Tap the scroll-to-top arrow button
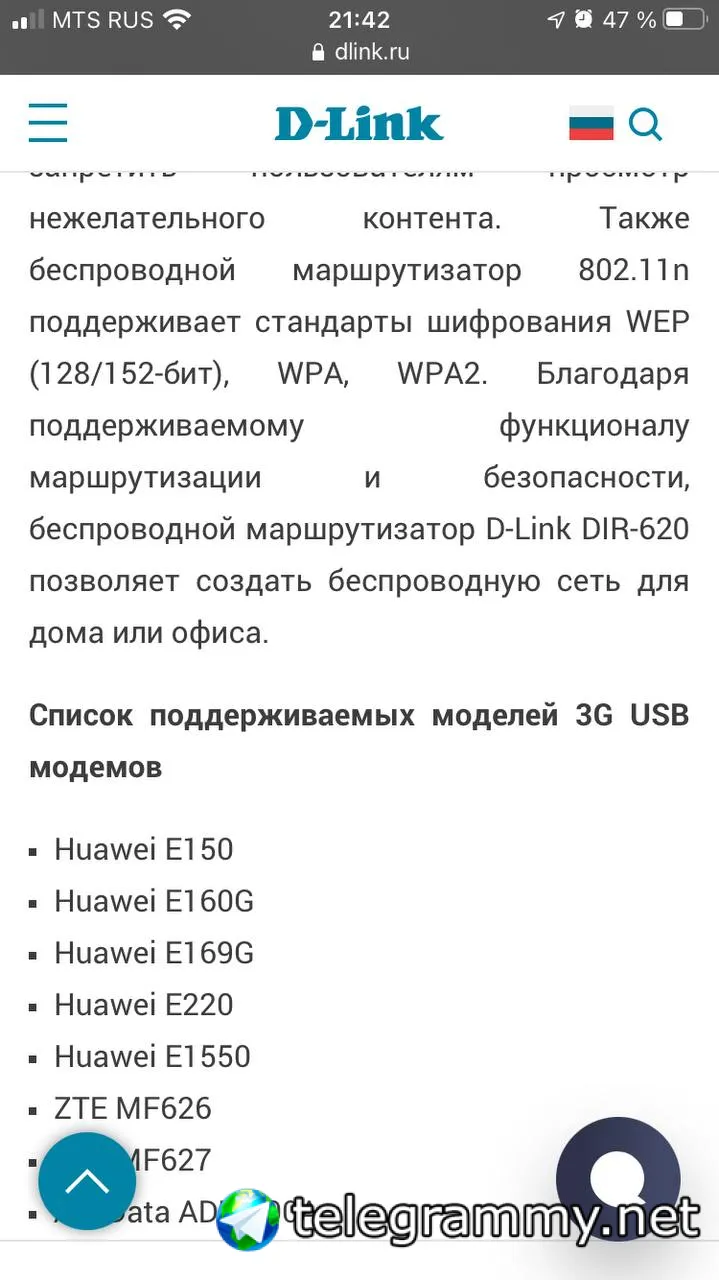 pos(87,1181)
